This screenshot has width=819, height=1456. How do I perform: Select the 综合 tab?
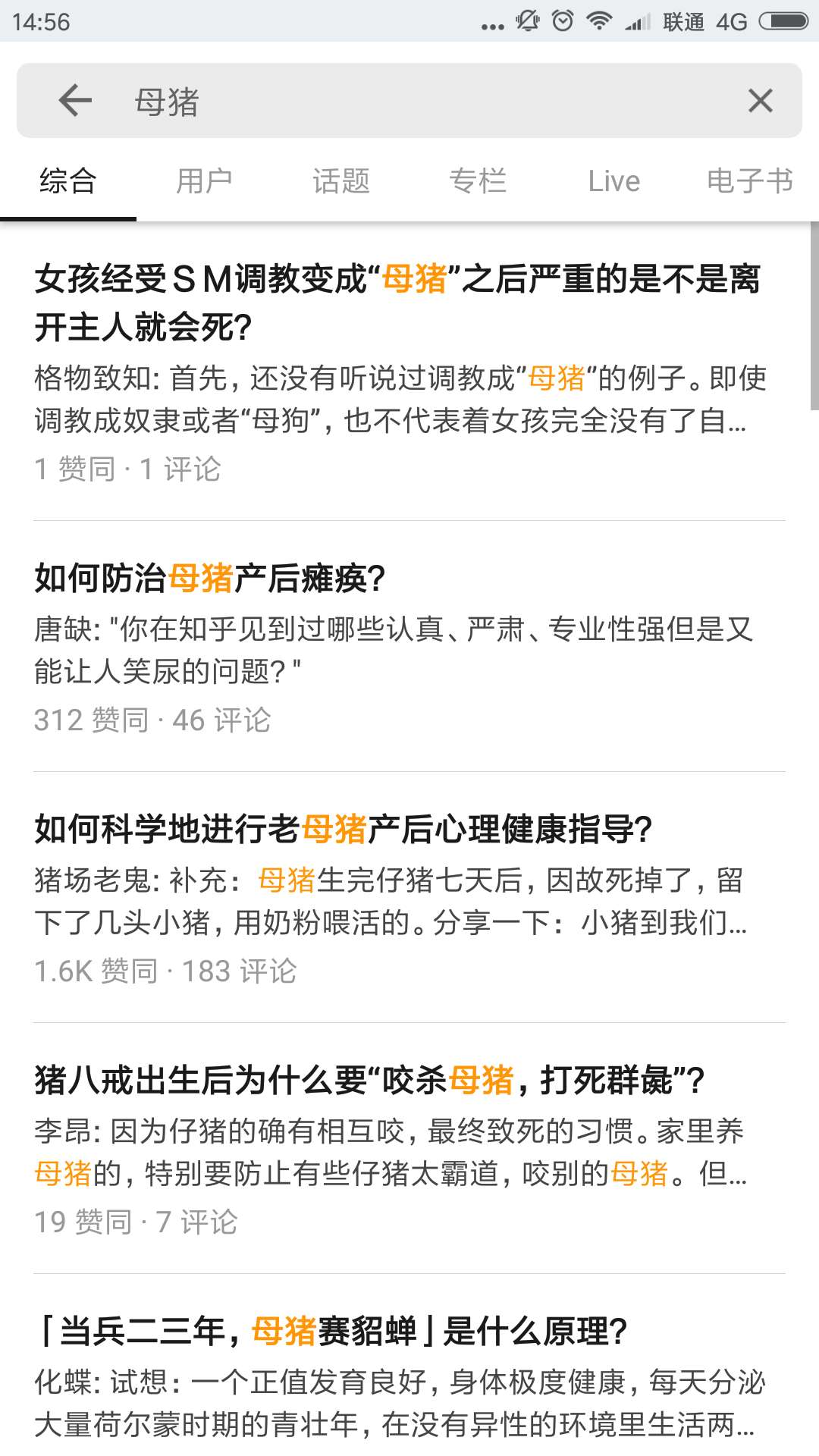(68, 181)
